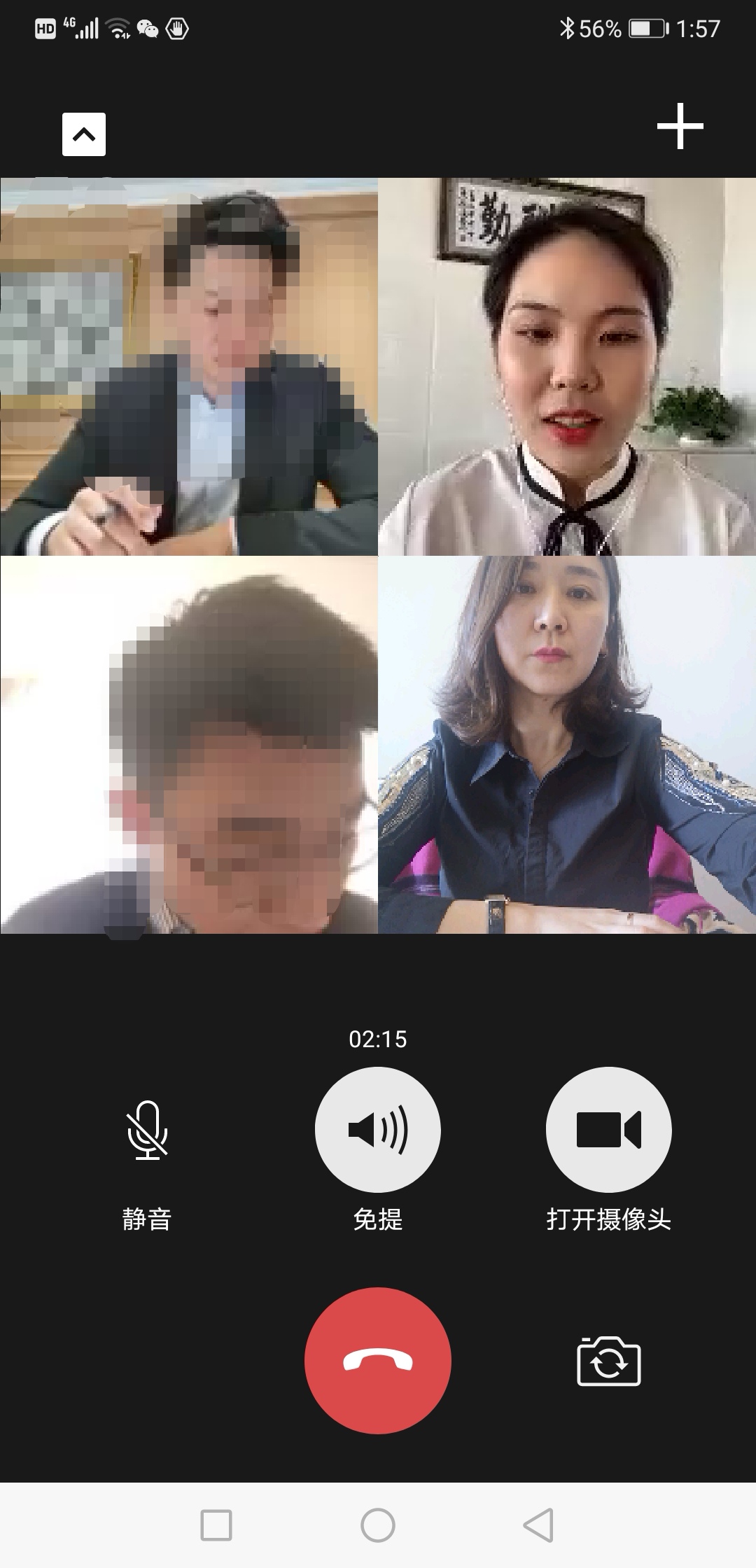
Task: Switch between front and rear camera
Action: pyautogui.click(x=608, y=1361)
